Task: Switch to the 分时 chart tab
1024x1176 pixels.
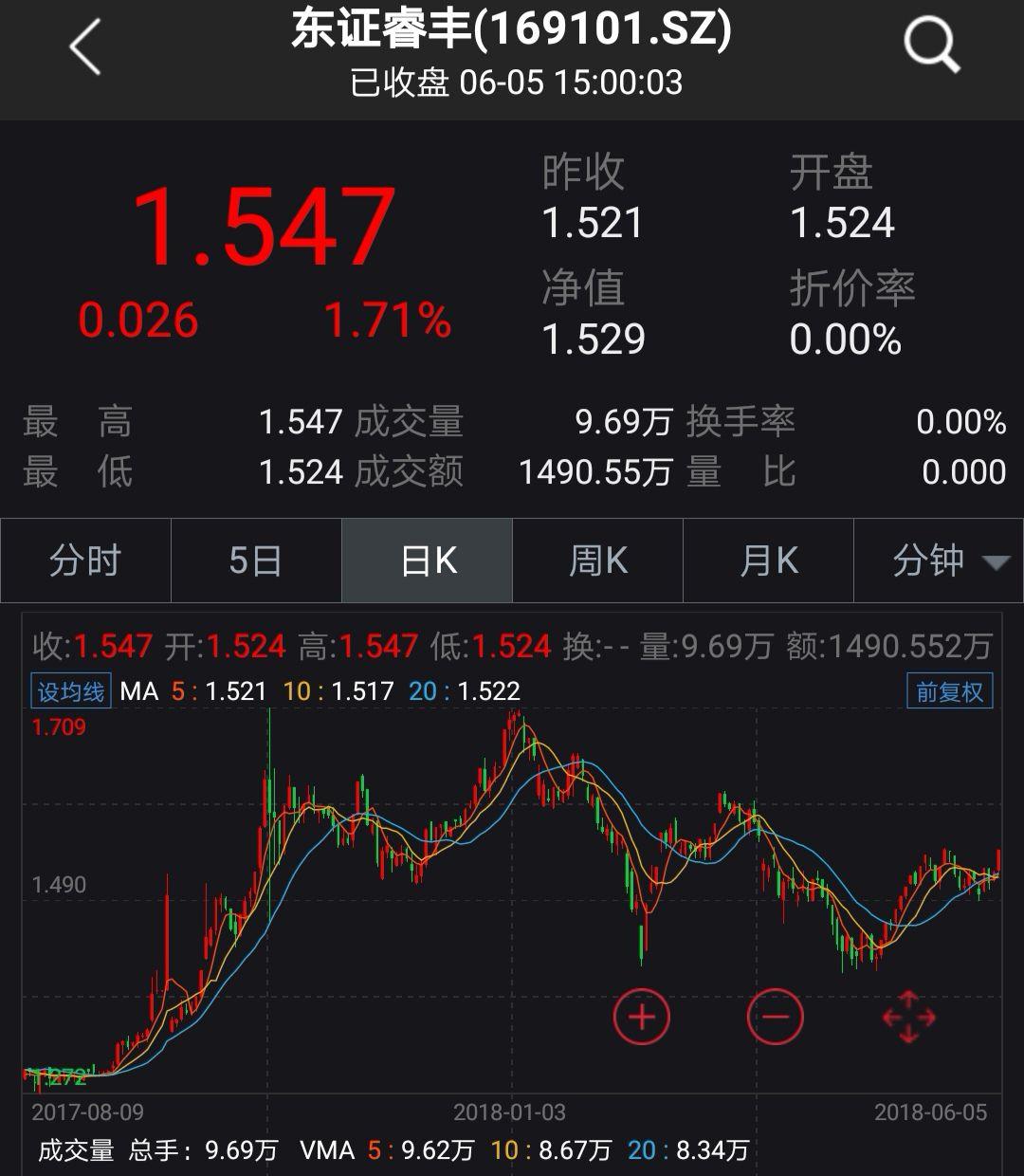Action: point(85,560)
